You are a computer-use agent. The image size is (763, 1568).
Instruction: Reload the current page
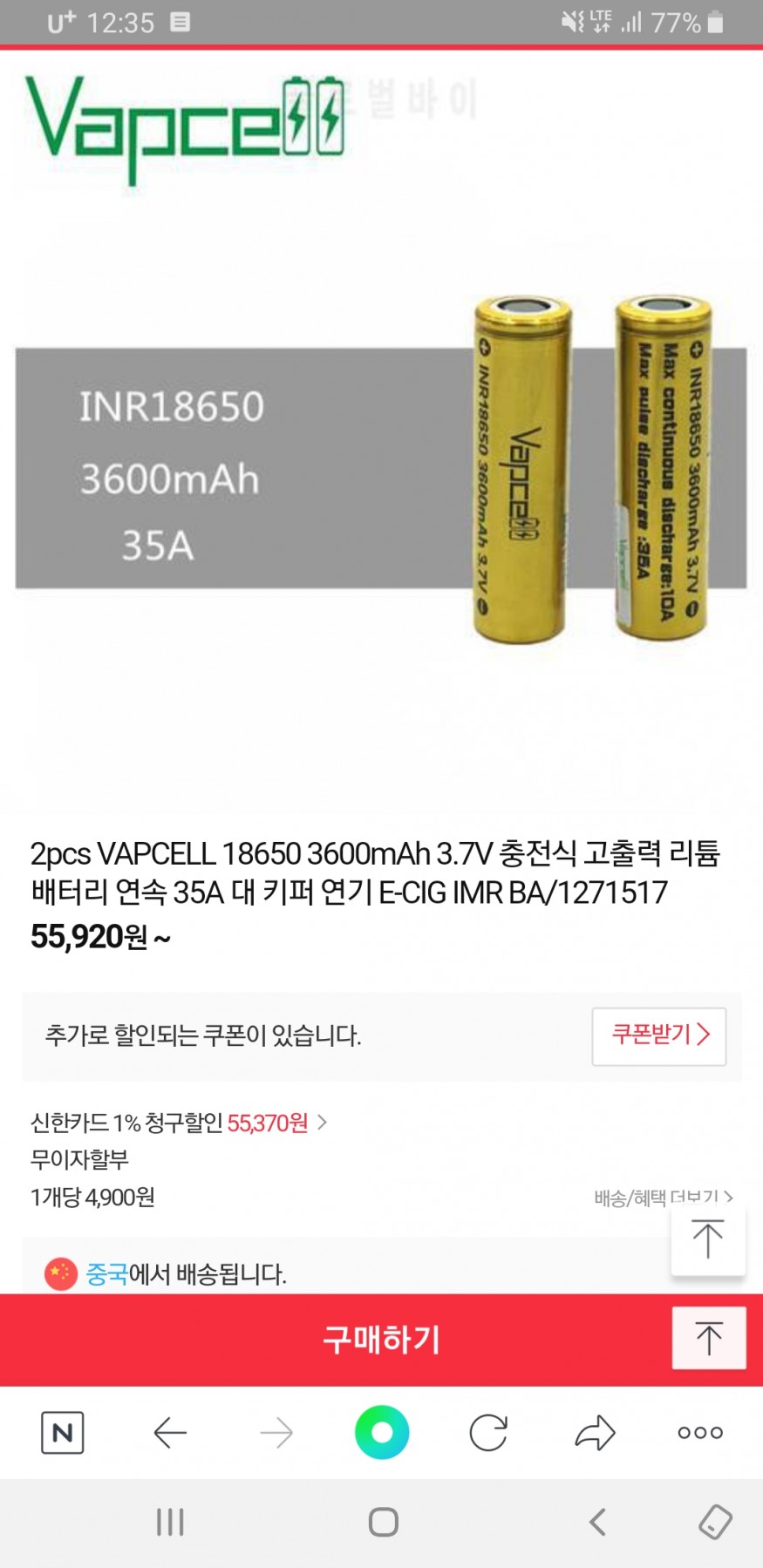coord(488,1432)
